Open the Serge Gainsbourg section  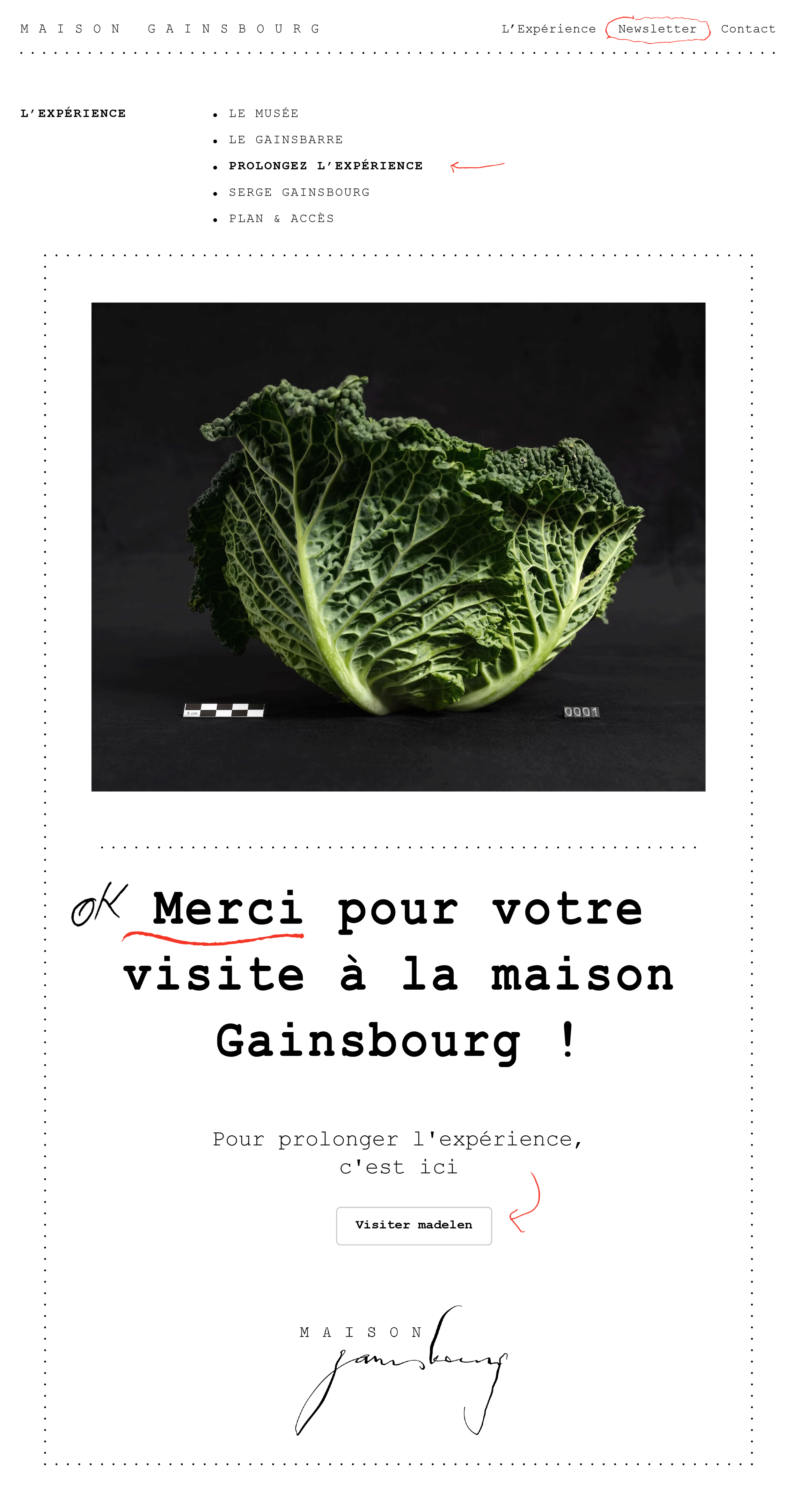coord(299,193)
